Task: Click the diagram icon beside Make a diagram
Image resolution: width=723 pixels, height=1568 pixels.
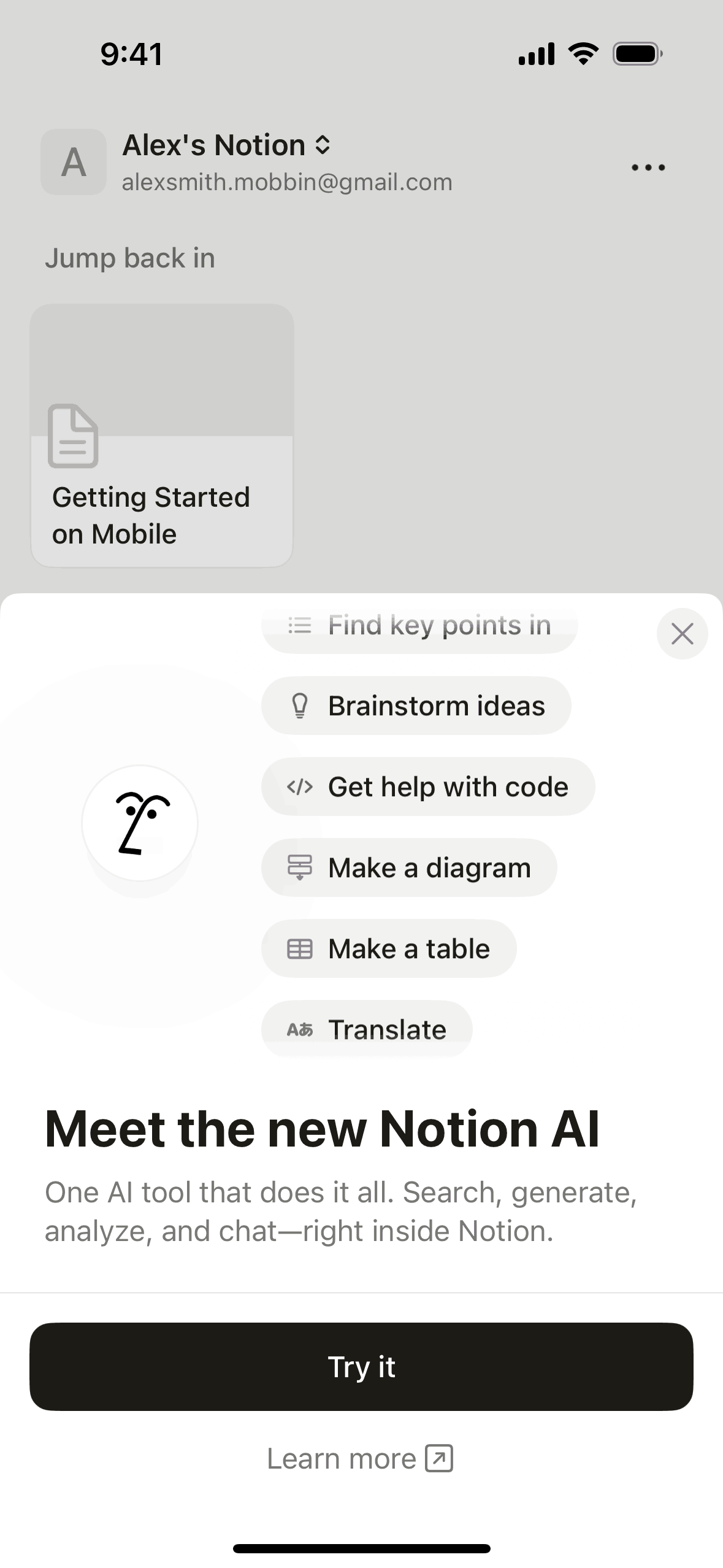Action: [300, 867]
